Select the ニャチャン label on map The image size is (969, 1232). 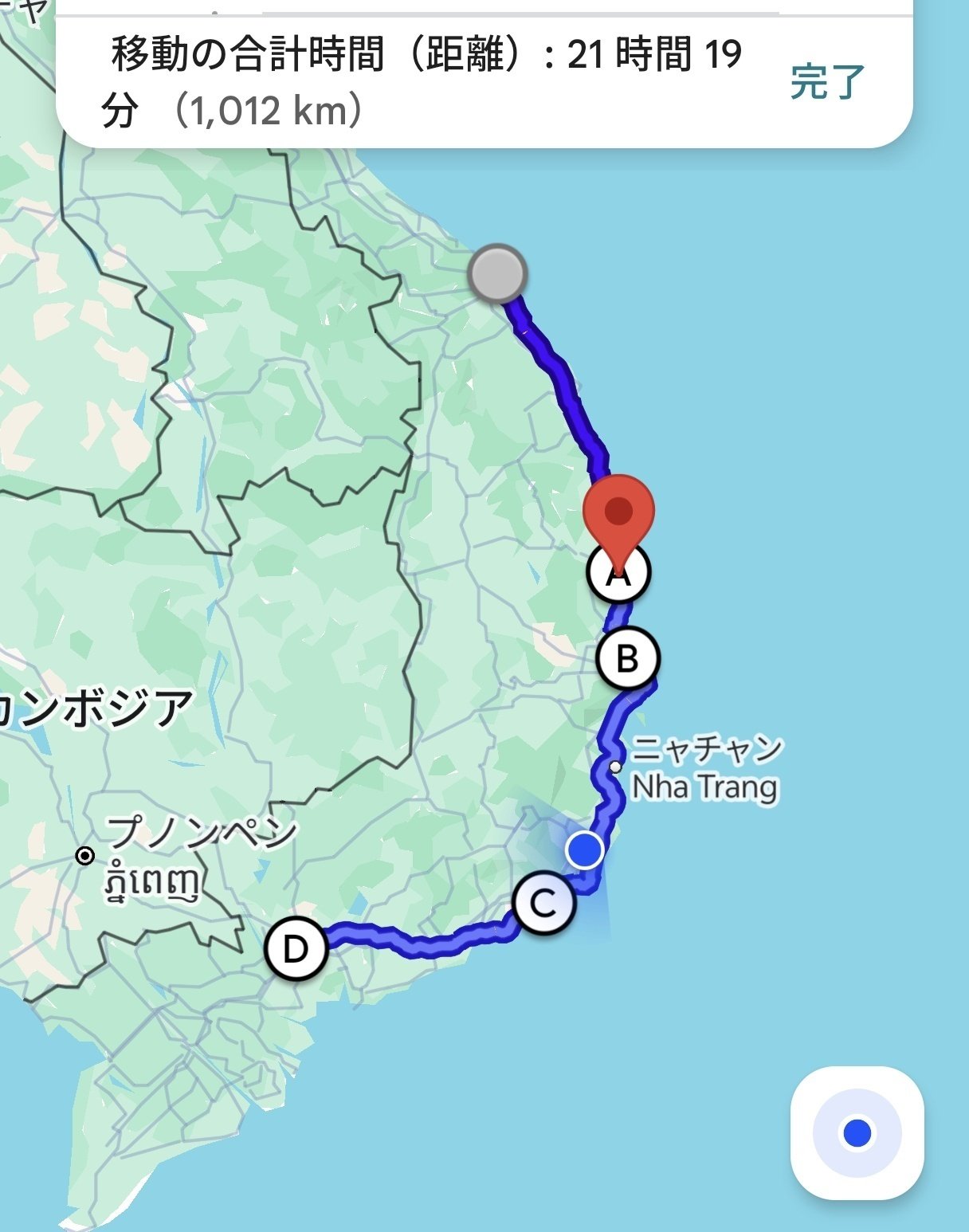point(708,750)
